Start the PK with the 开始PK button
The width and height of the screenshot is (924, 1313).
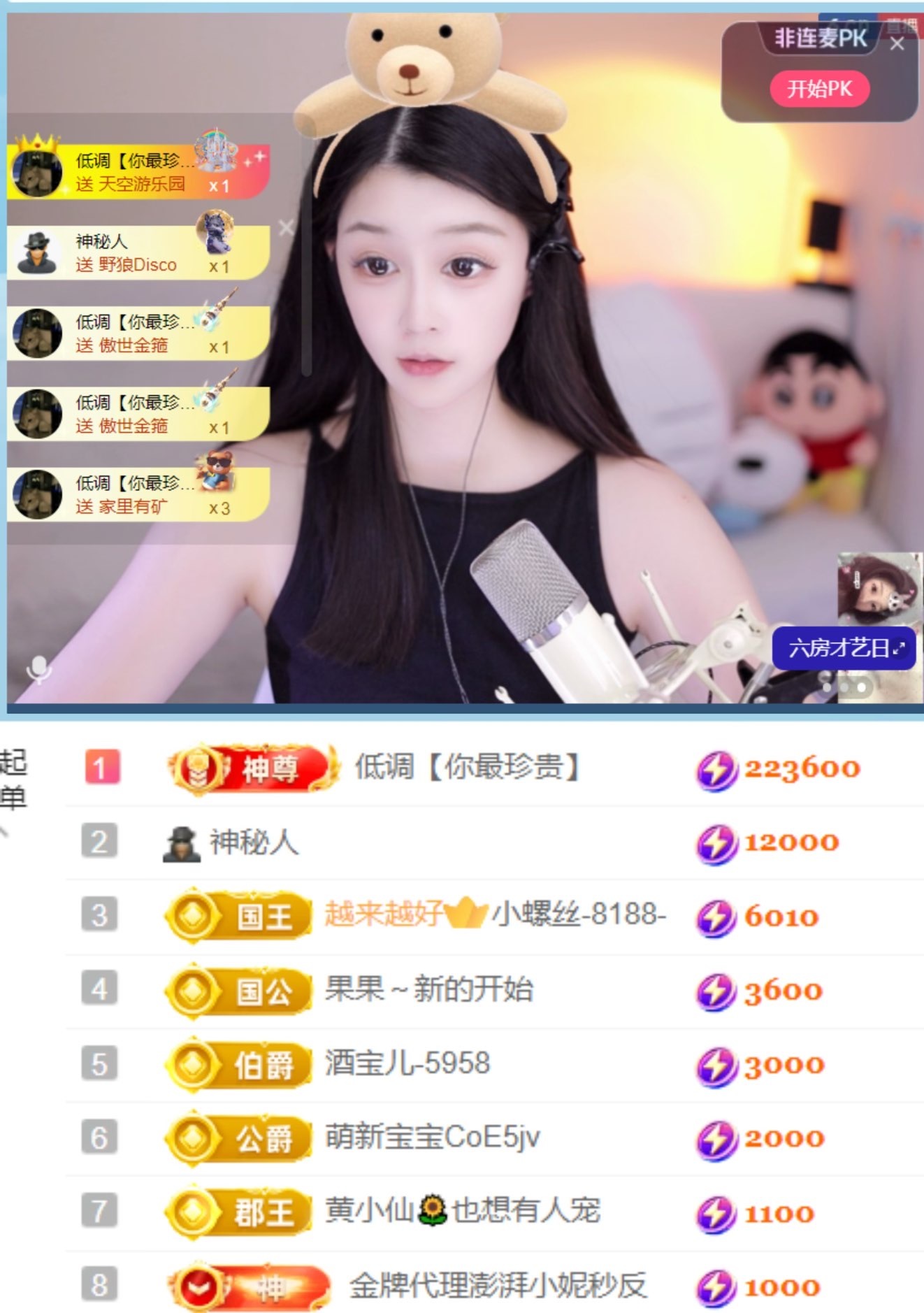pos(819,89)
